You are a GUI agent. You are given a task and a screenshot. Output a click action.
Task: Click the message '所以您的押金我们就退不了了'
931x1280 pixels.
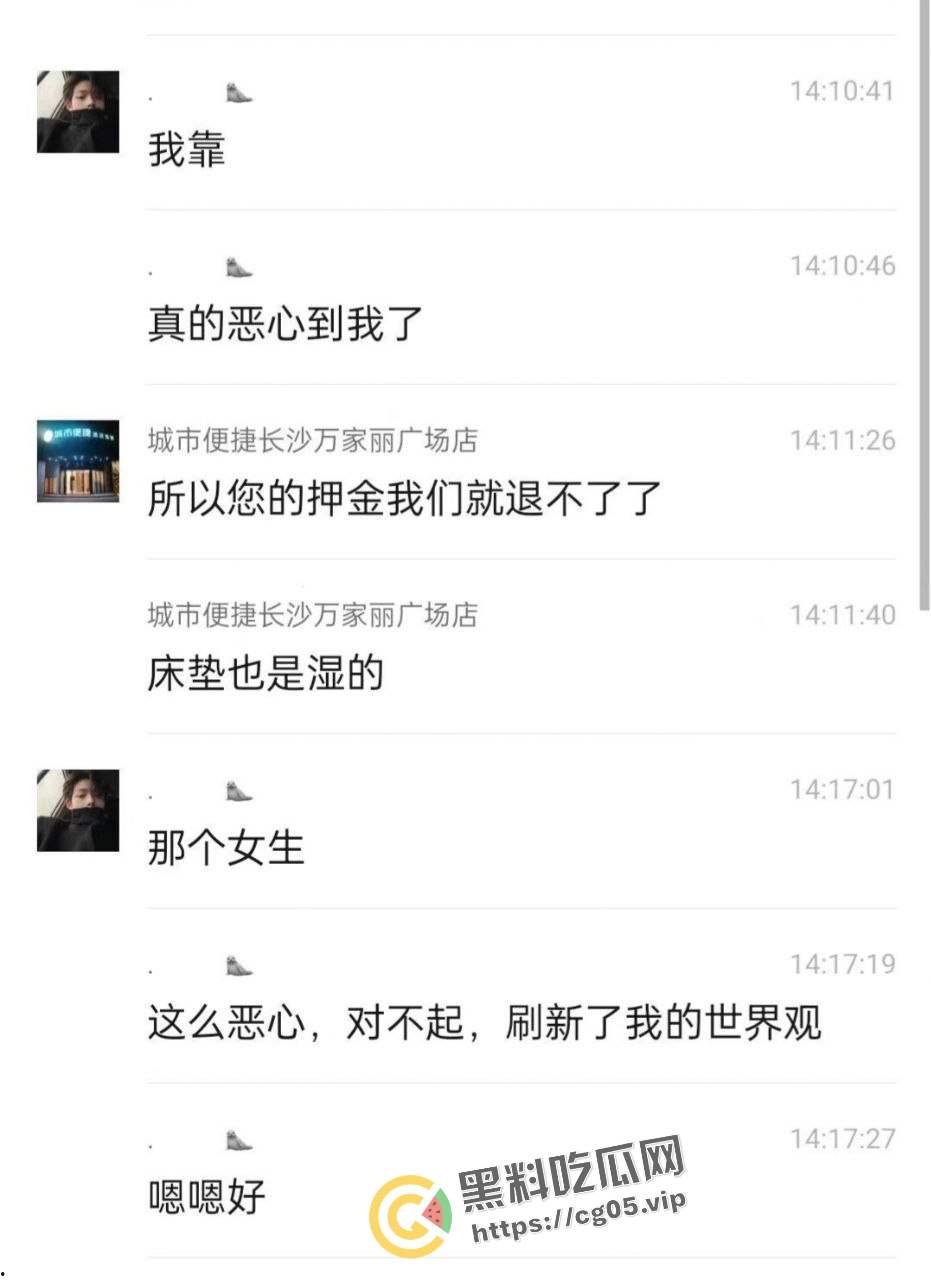[400, 498]
